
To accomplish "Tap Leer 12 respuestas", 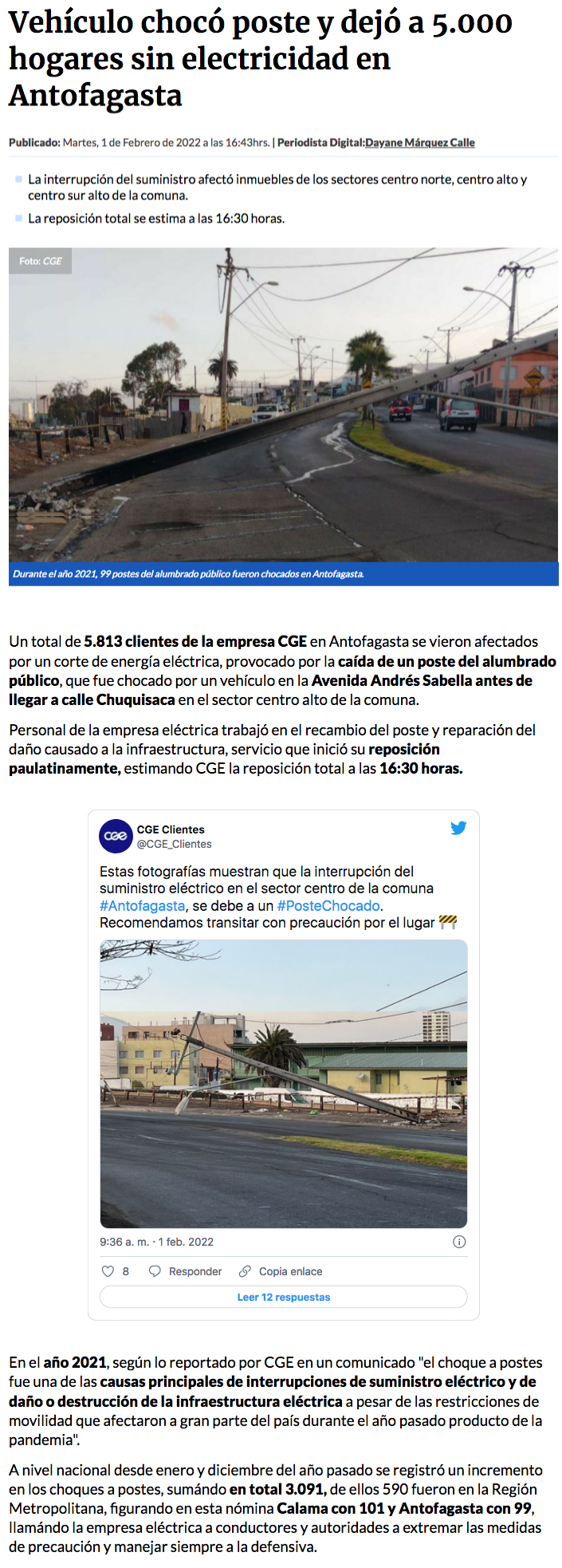I will pos(283,1297).
